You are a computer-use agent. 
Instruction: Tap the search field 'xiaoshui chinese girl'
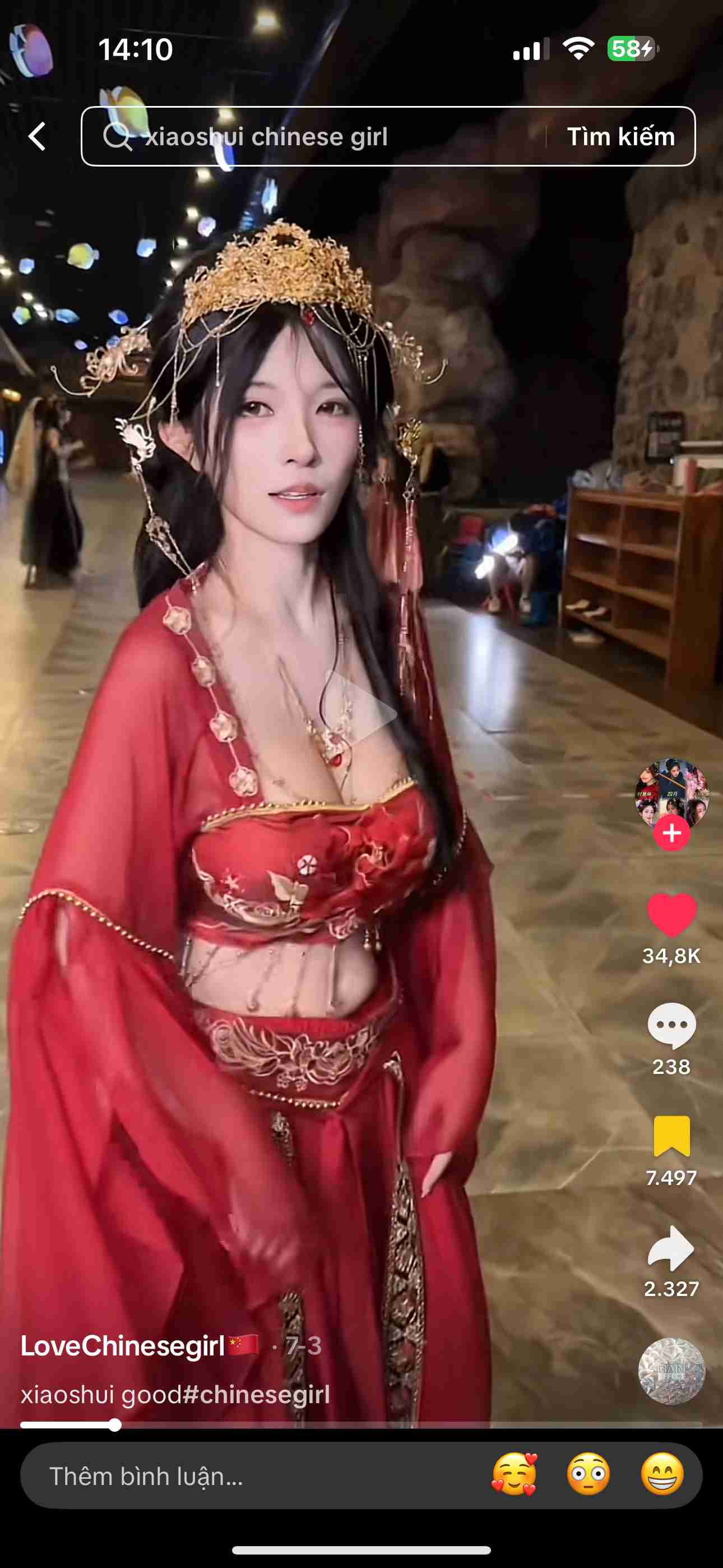(317, 136)
